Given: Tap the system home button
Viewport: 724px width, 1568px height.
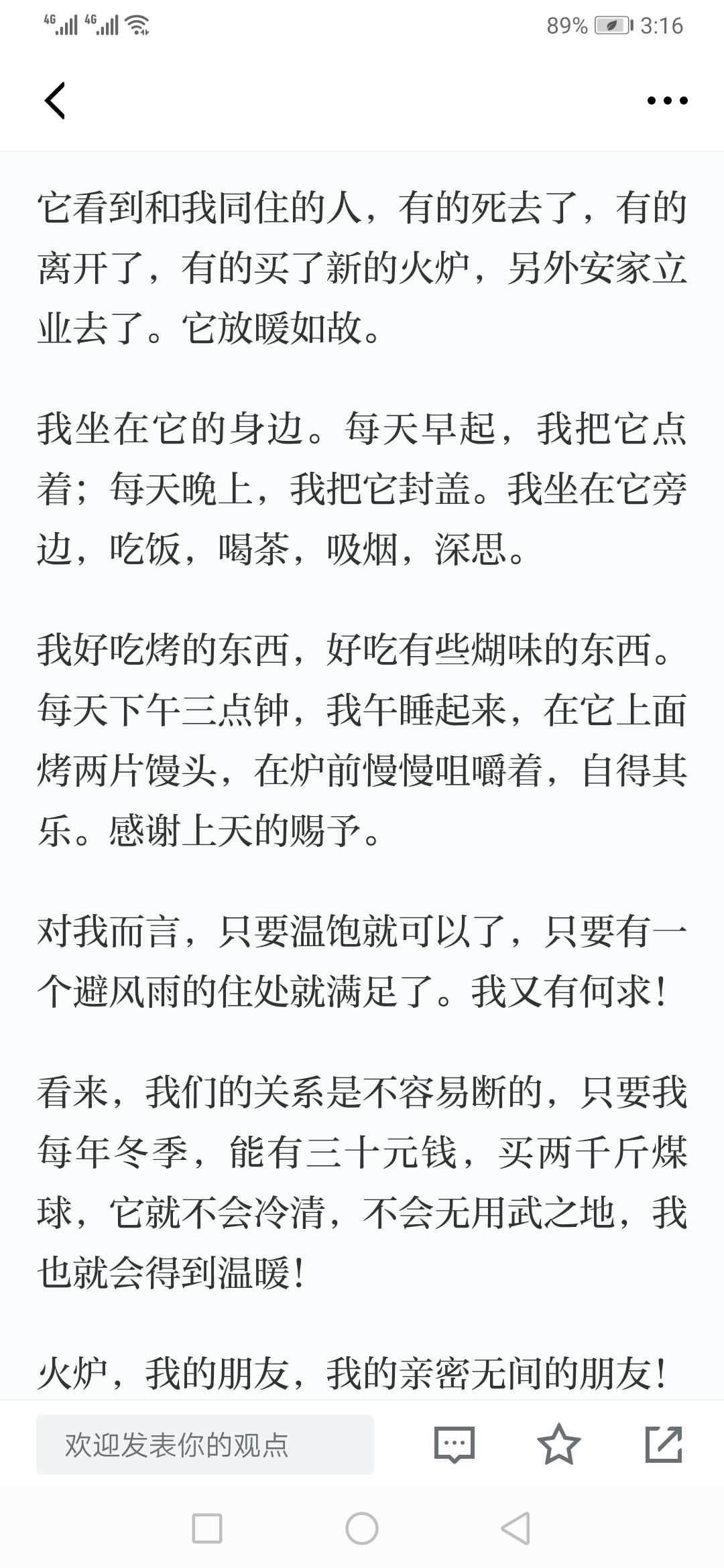Looking at the screenshot, I should point(362,1528).
